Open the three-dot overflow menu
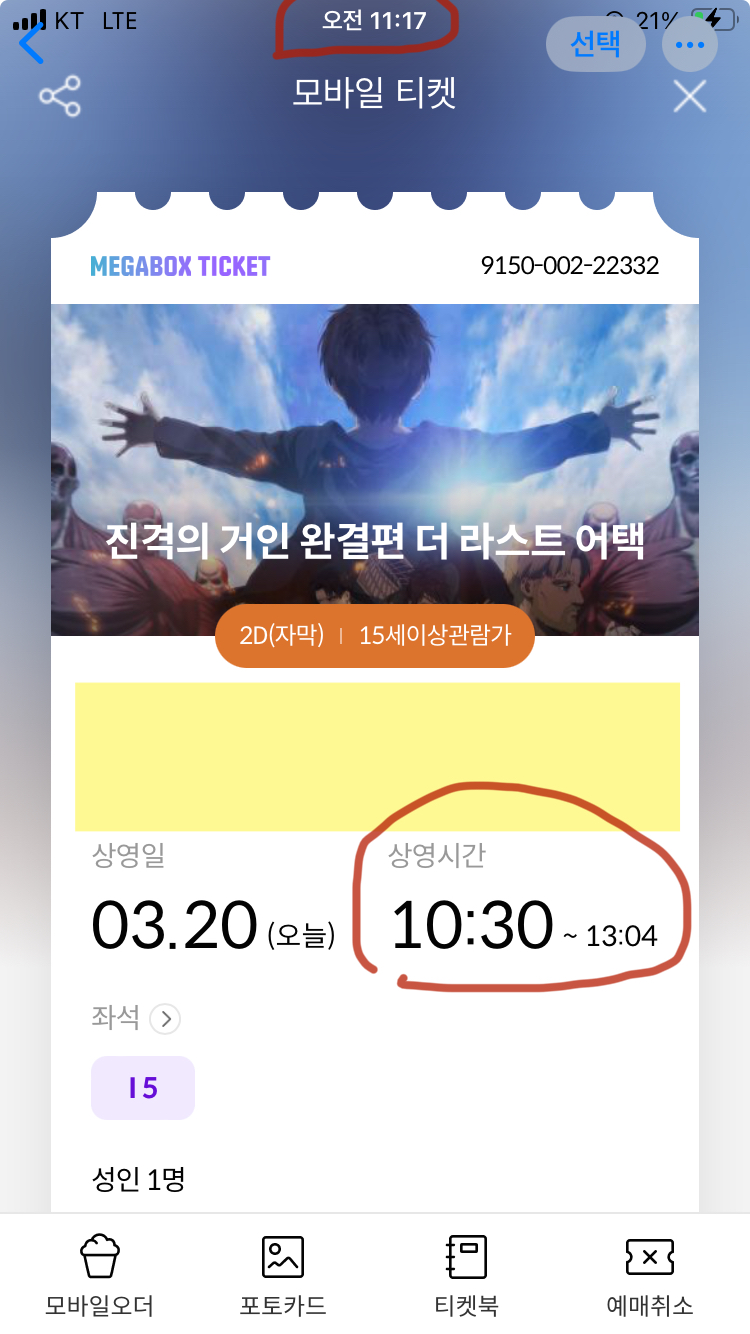The width and height of the screenshot is (750, 1334). (x=690, y=45)
